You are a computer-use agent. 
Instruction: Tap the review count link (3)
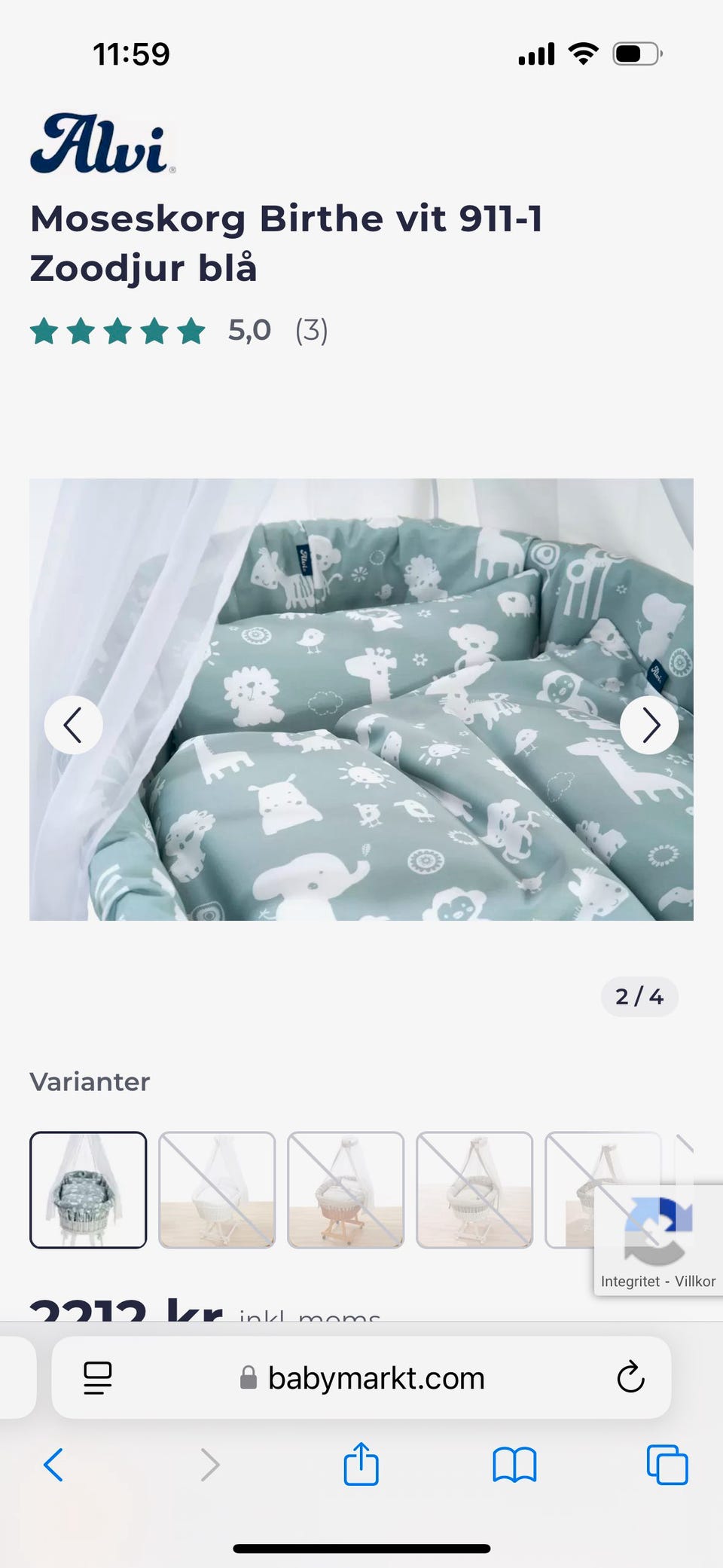click(311, 329)
